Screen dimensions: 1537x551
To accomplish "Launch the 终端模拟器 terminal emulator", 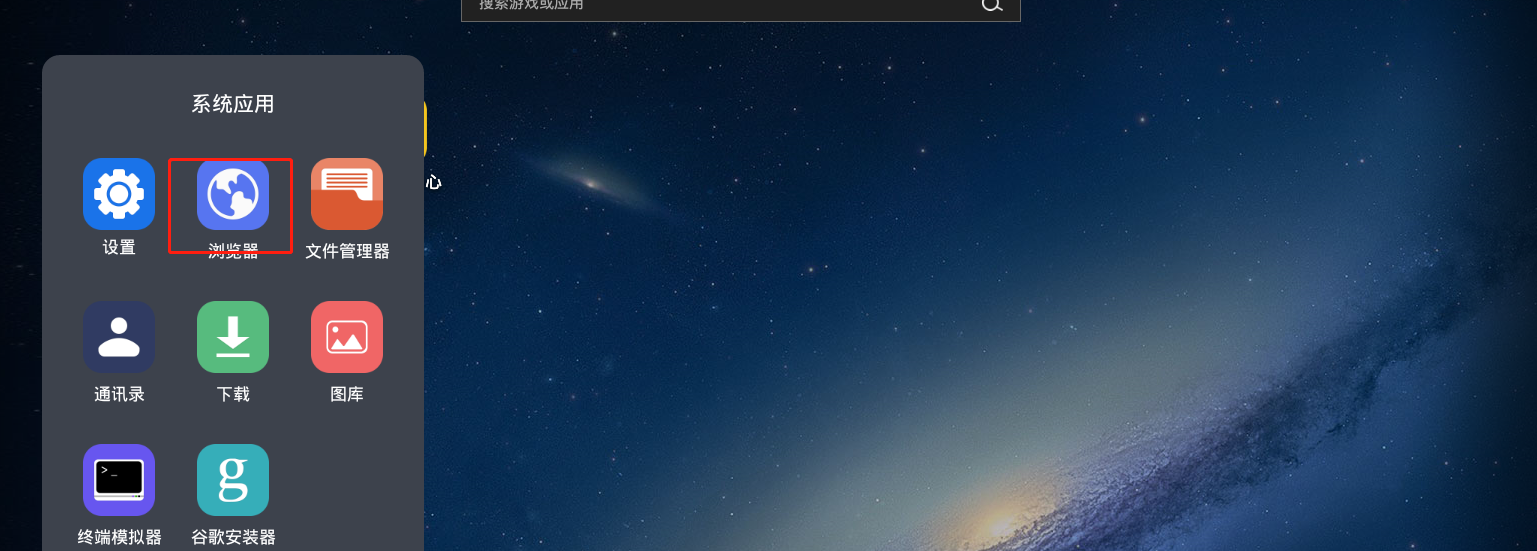I will [119, 480].
